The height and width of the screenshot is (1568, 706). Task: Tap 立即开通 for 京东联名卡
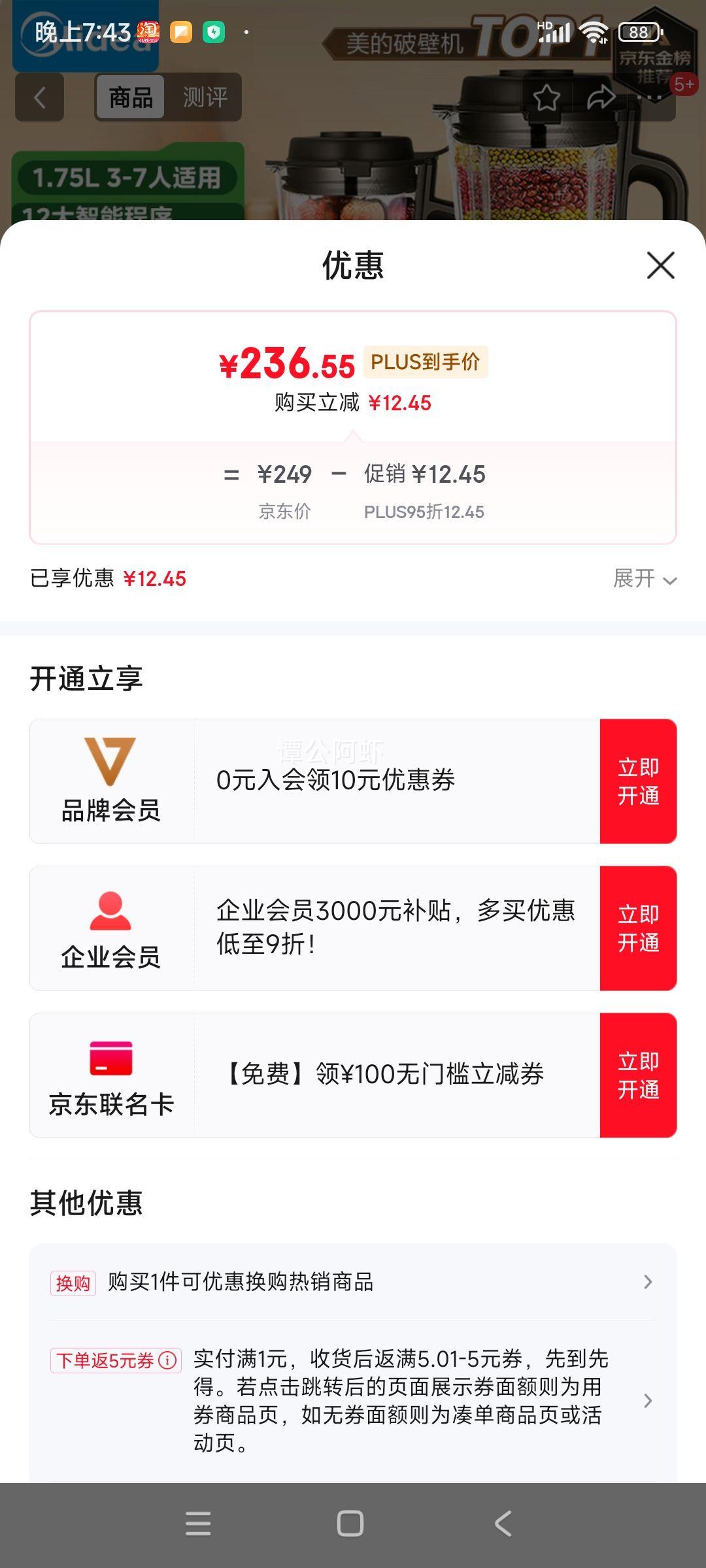point(638,1075)
